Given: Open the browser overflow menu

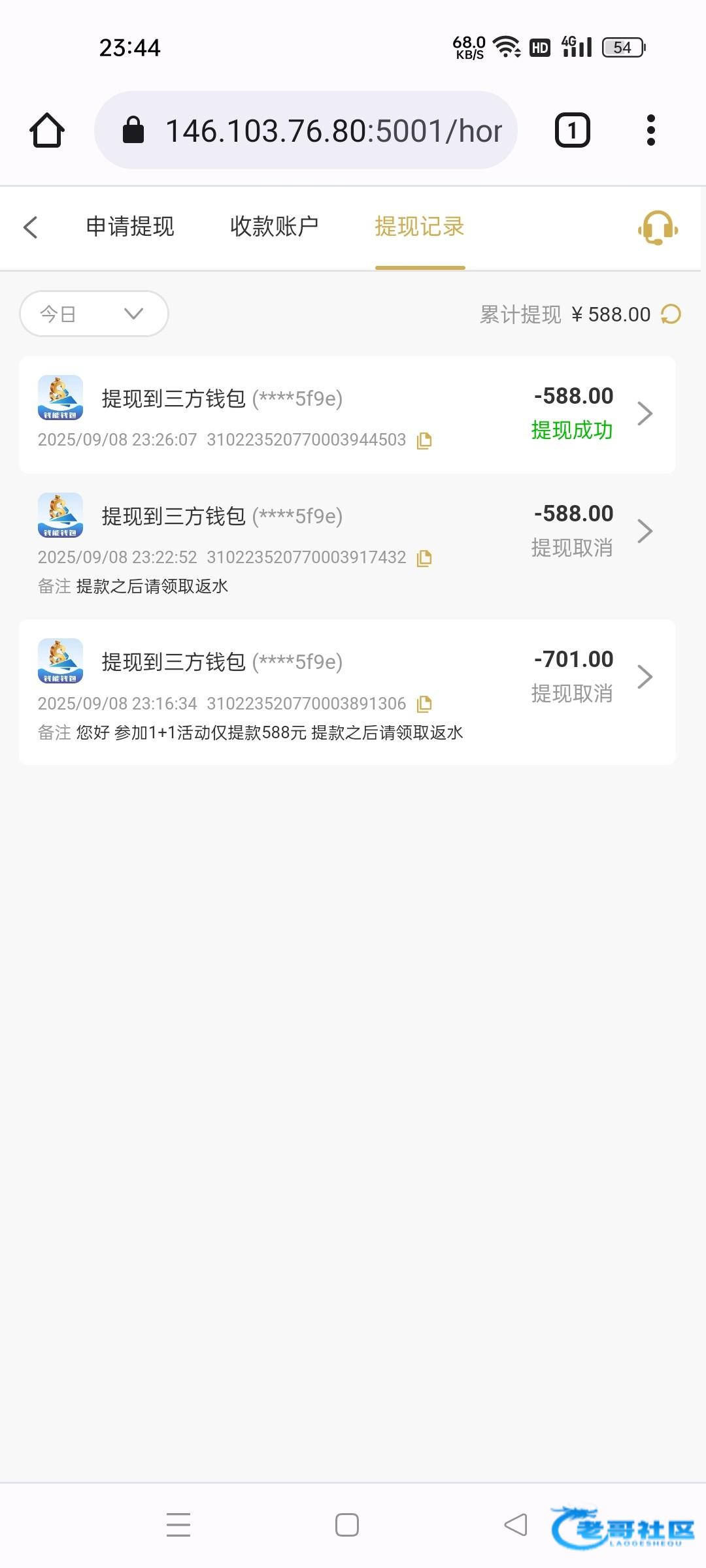Looking at the screenshot, I should coord(650,130).
